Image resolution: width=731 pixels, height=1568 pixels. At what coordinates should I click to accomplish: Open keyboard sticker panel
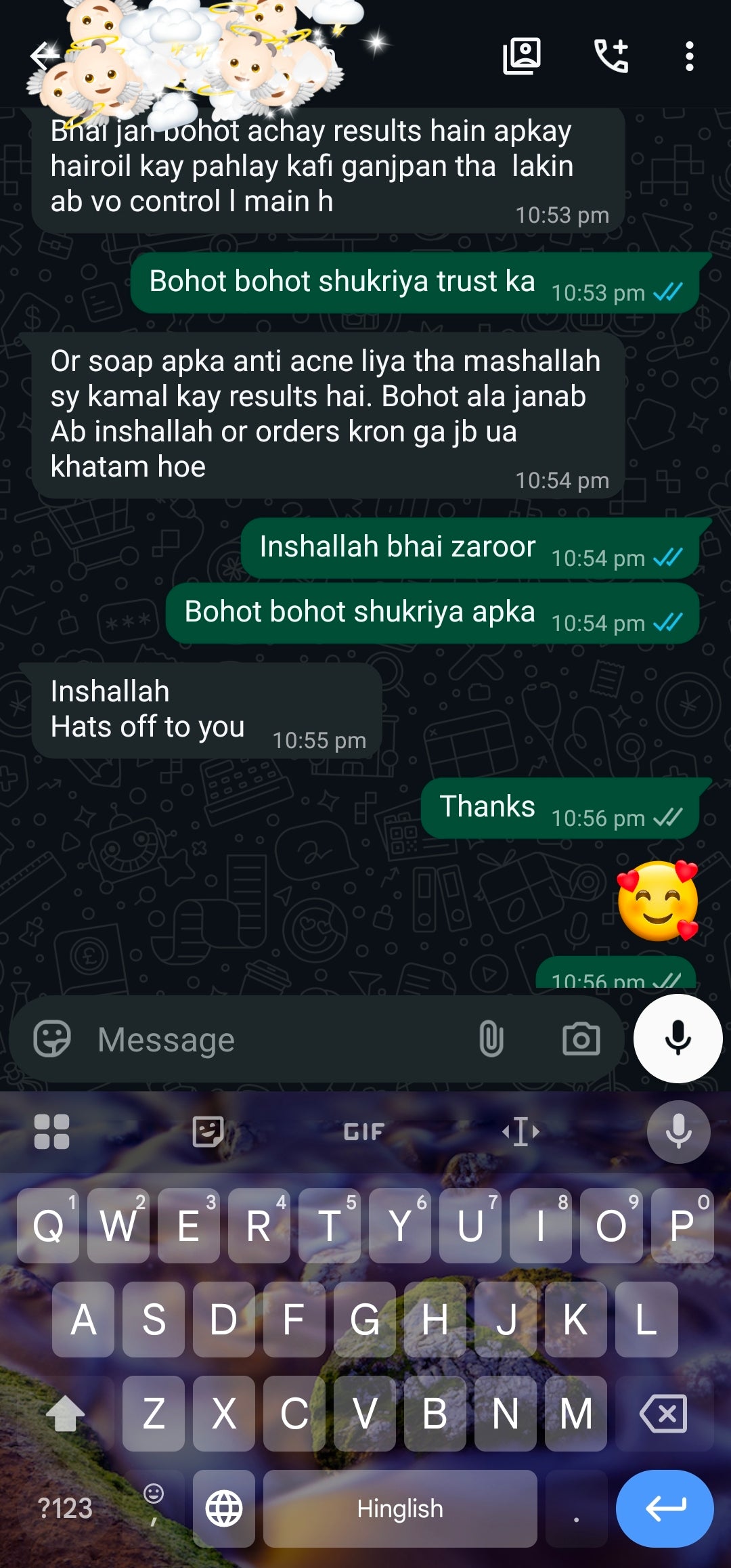point(208,1131)
